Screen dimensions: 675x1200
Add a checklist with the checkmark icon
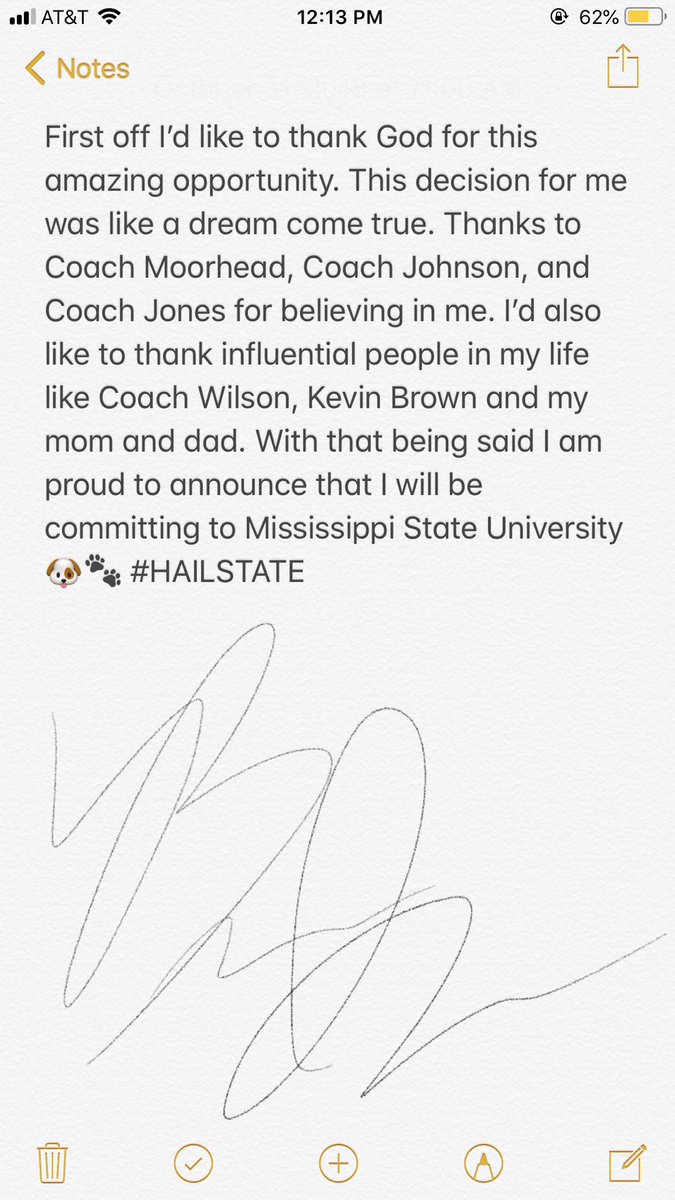click(x=193, y=1163)
